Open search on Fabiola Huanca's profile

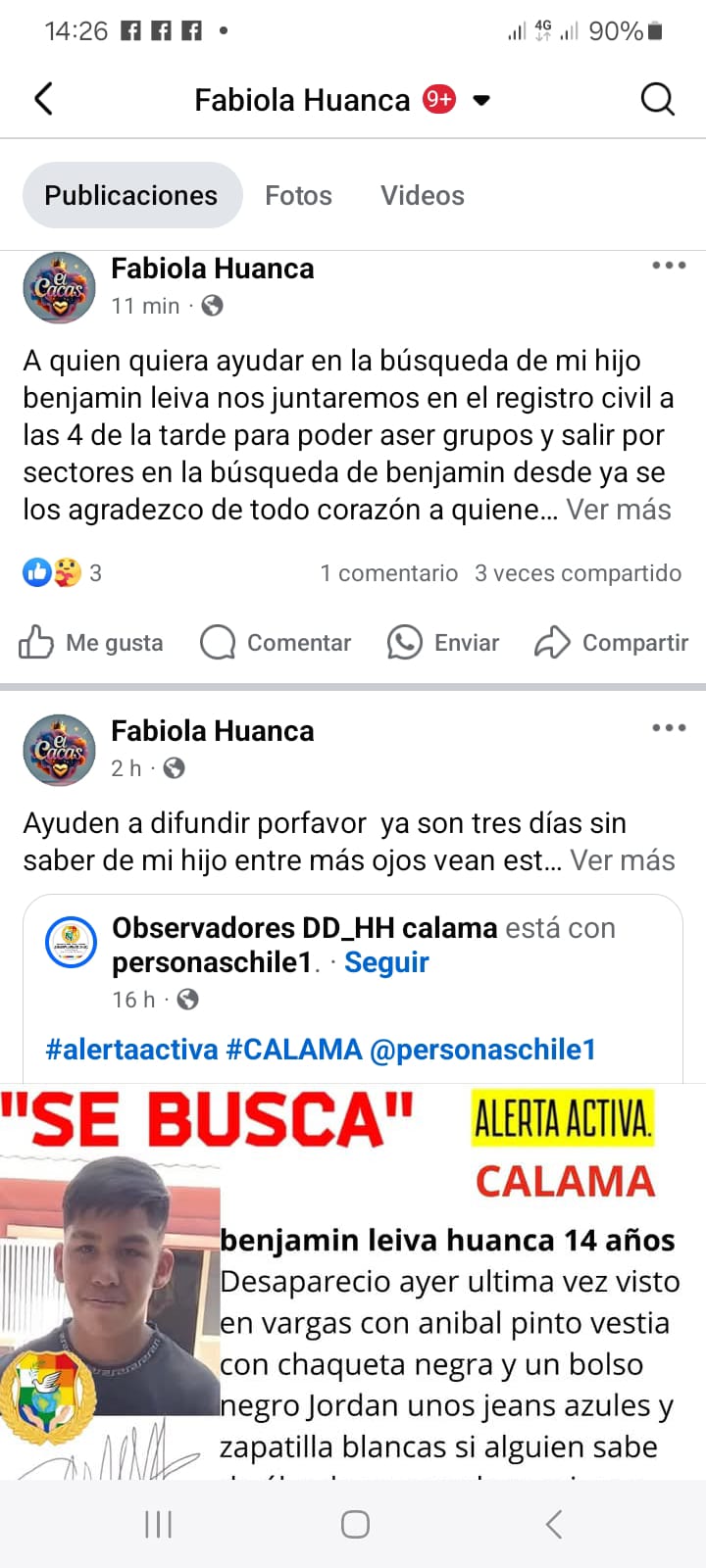[x=657, y=99]
